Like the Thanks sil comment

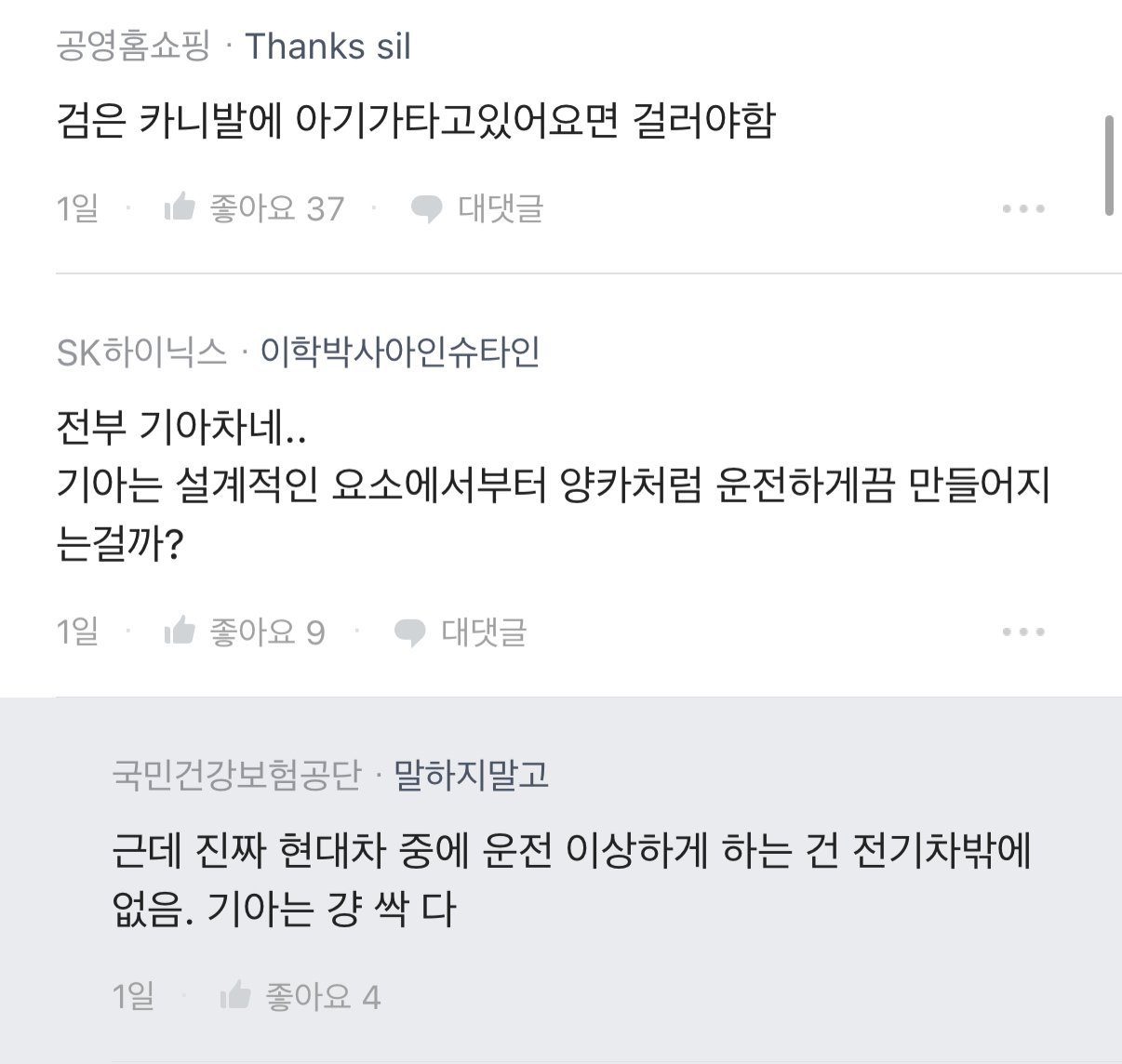tap(179, 207)
